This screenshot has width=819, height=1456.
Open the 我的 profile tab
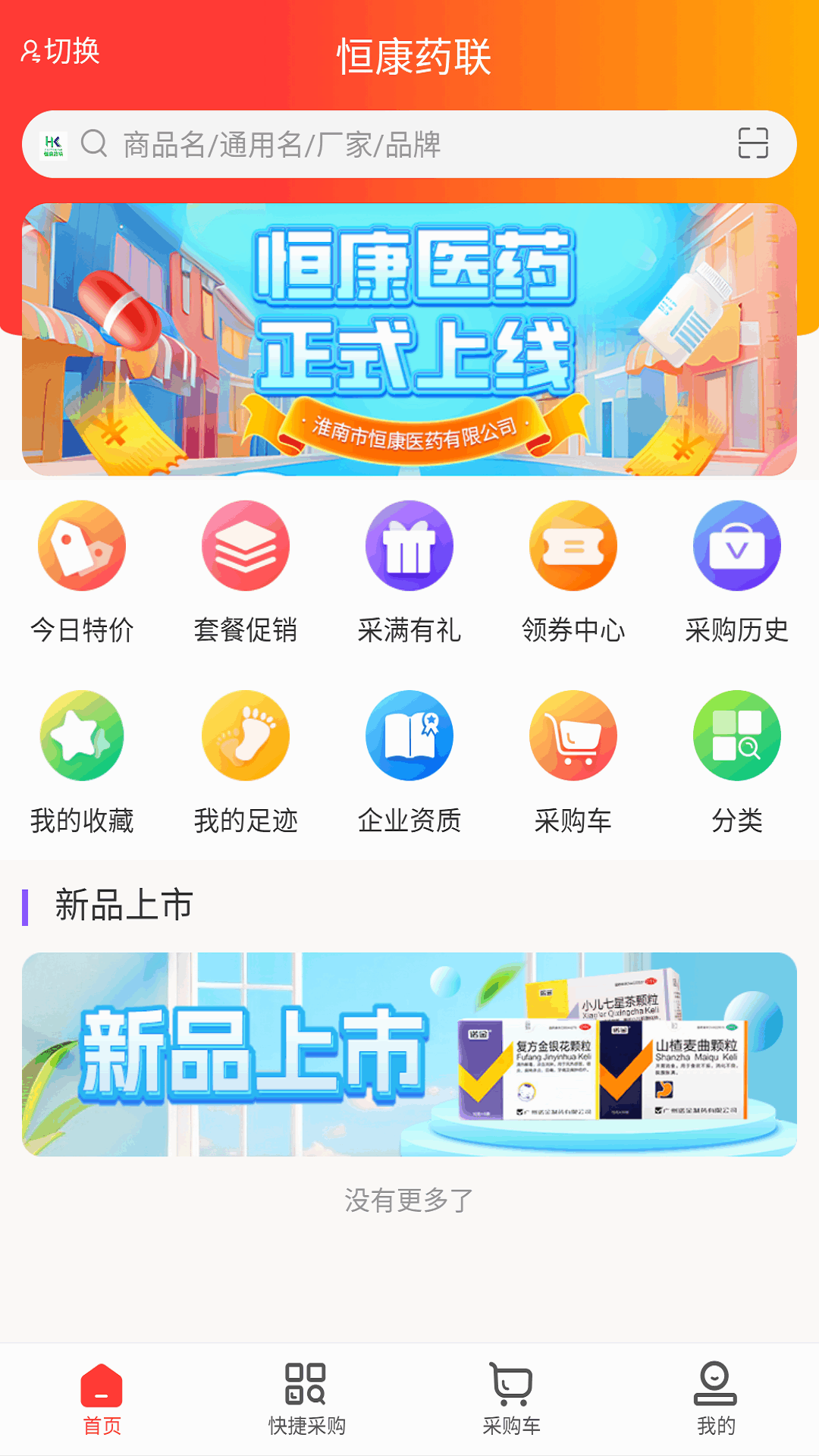click(x=714, y=1403)
